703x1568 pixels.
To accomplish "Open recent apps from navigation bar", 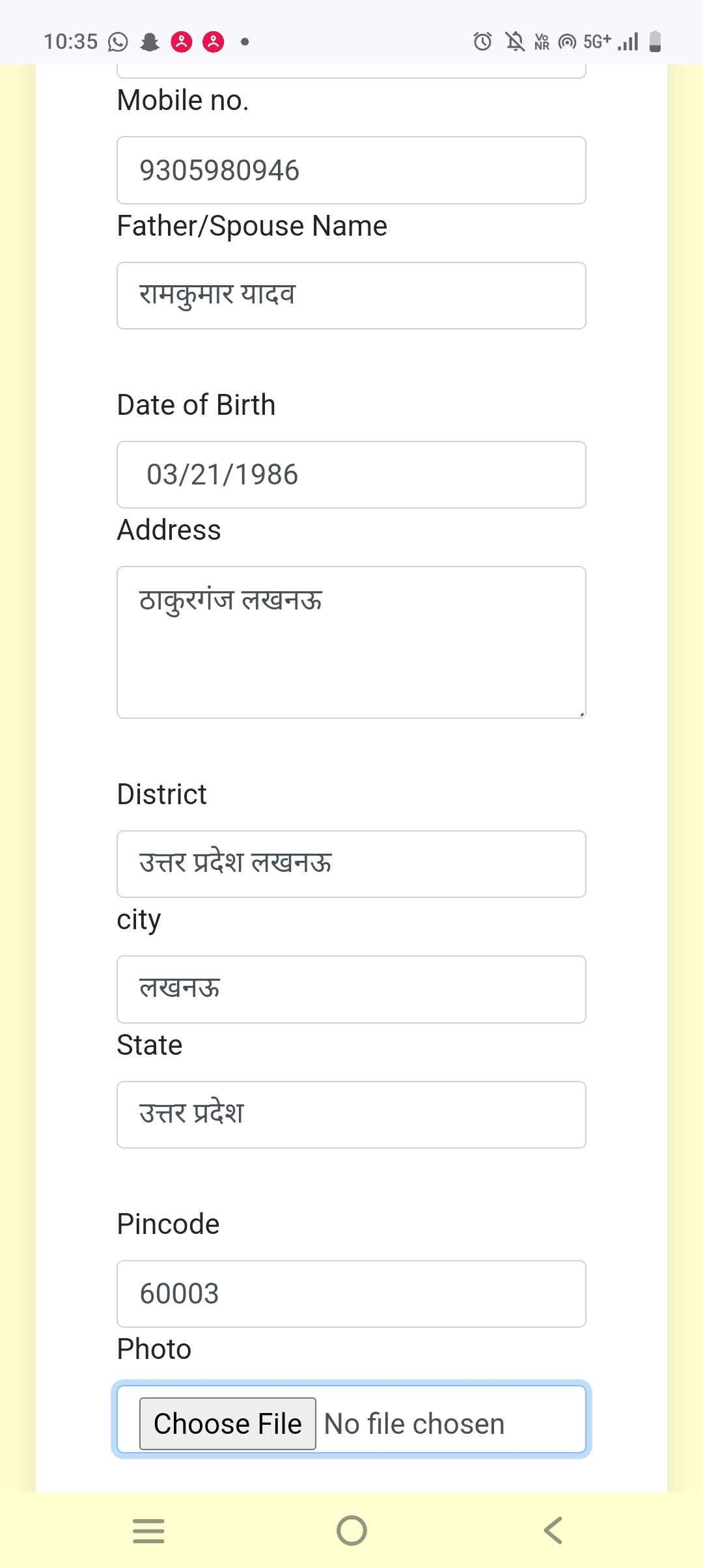I will pyautogui.click(x=148, y=1530).
